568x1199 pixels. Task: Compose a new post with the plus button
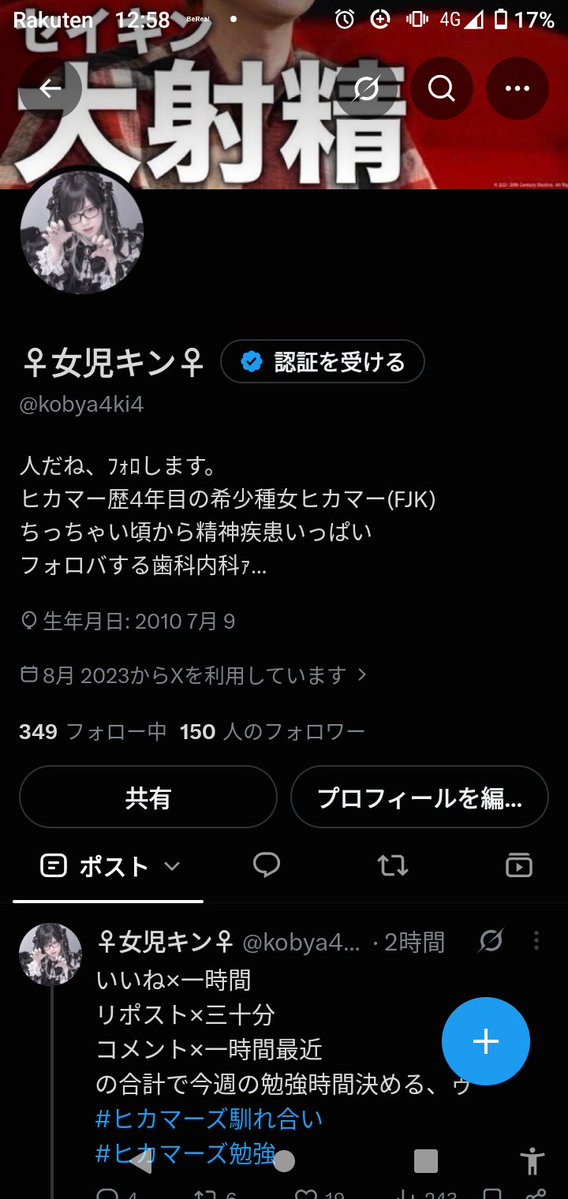(x=485, y=1041)
